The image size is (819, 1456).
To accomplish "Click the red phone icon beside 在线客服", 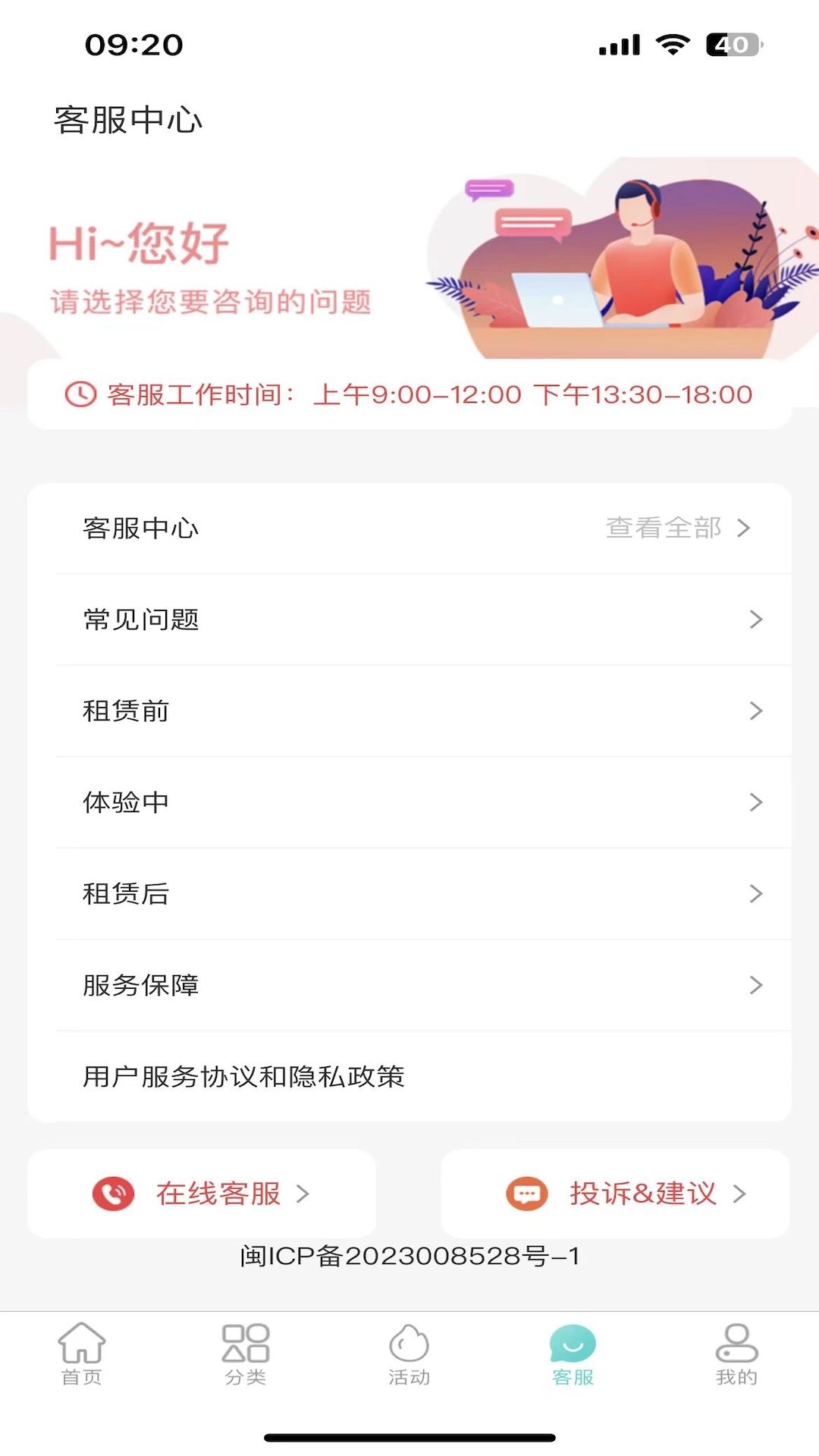I will pyautogui.click(x=111, y=1193).
